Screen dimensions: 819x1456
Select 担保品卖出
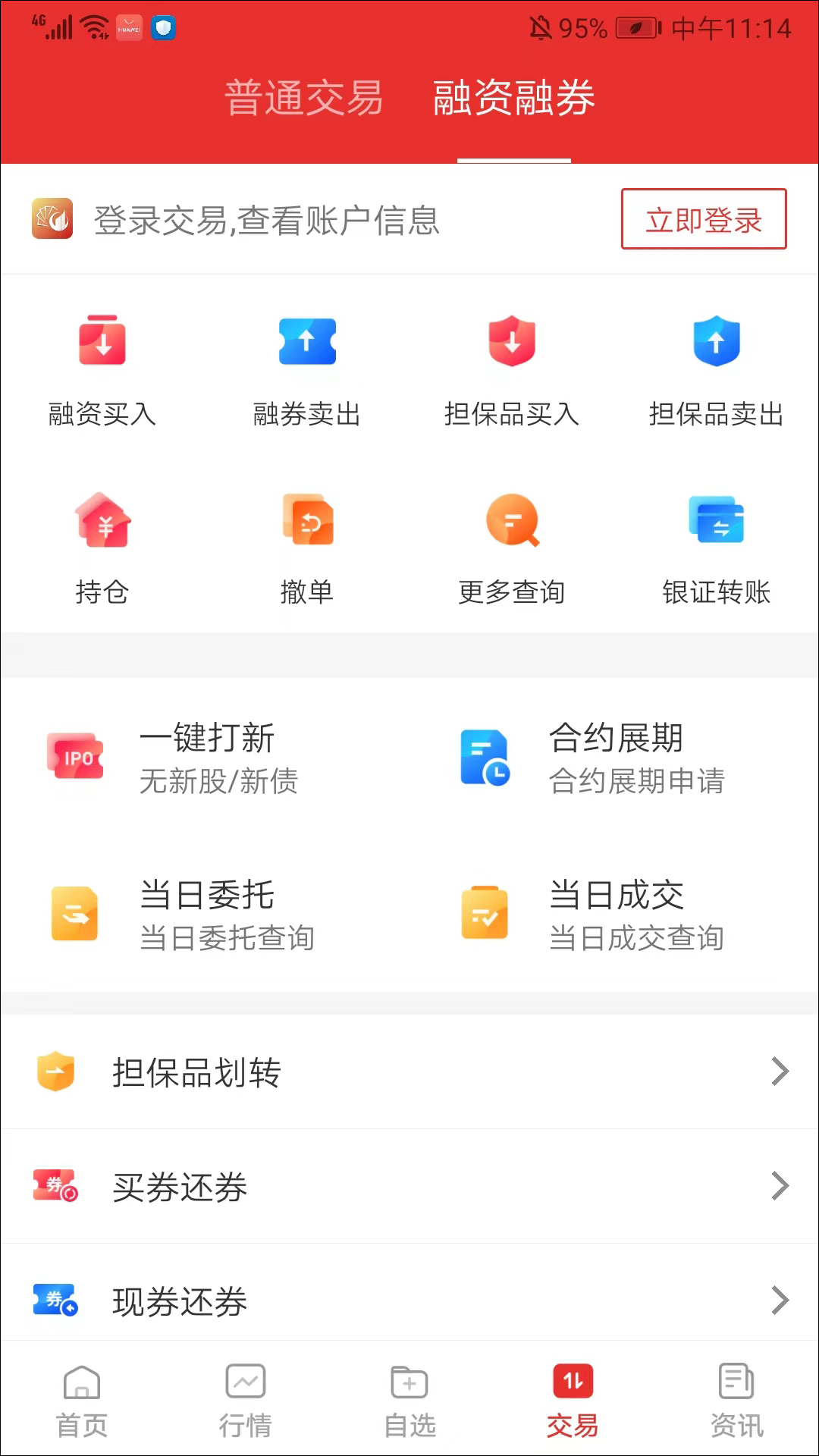click(x=717, y=372)
